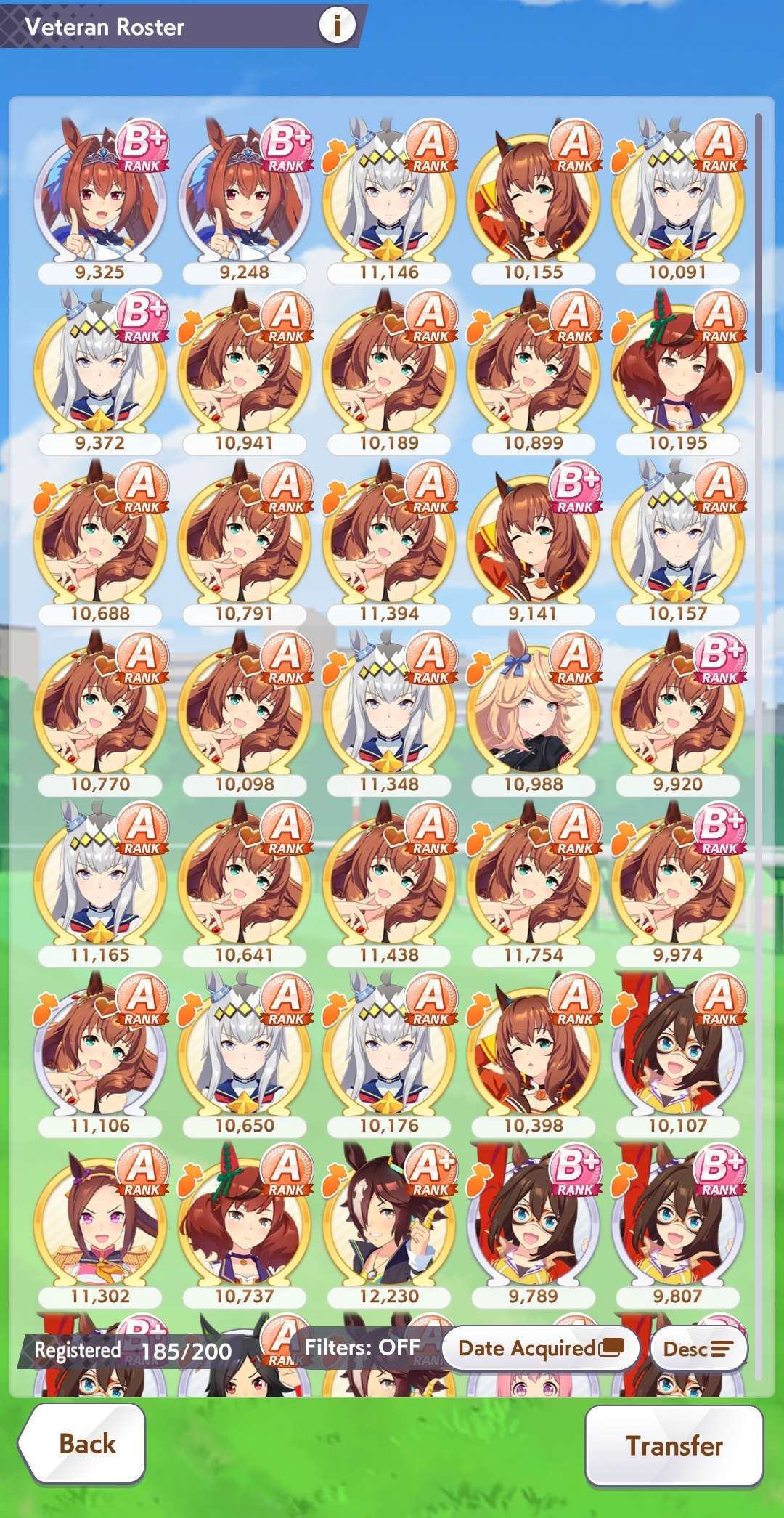This screenshot has height=1518, width=784.
Task: Toggle the Desc sort order
Action: tap(698, 1349)
